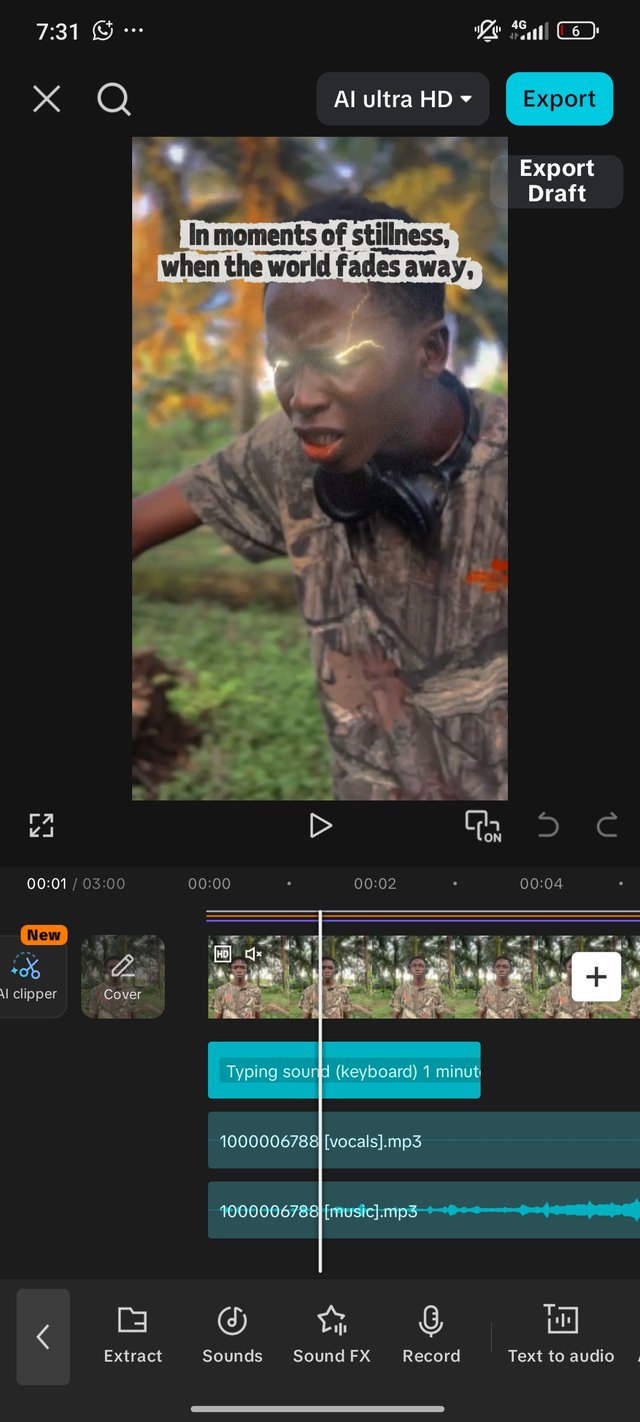Undo the last edit
The width and height of the screenshot is (640, 1422).
[548, 825]
